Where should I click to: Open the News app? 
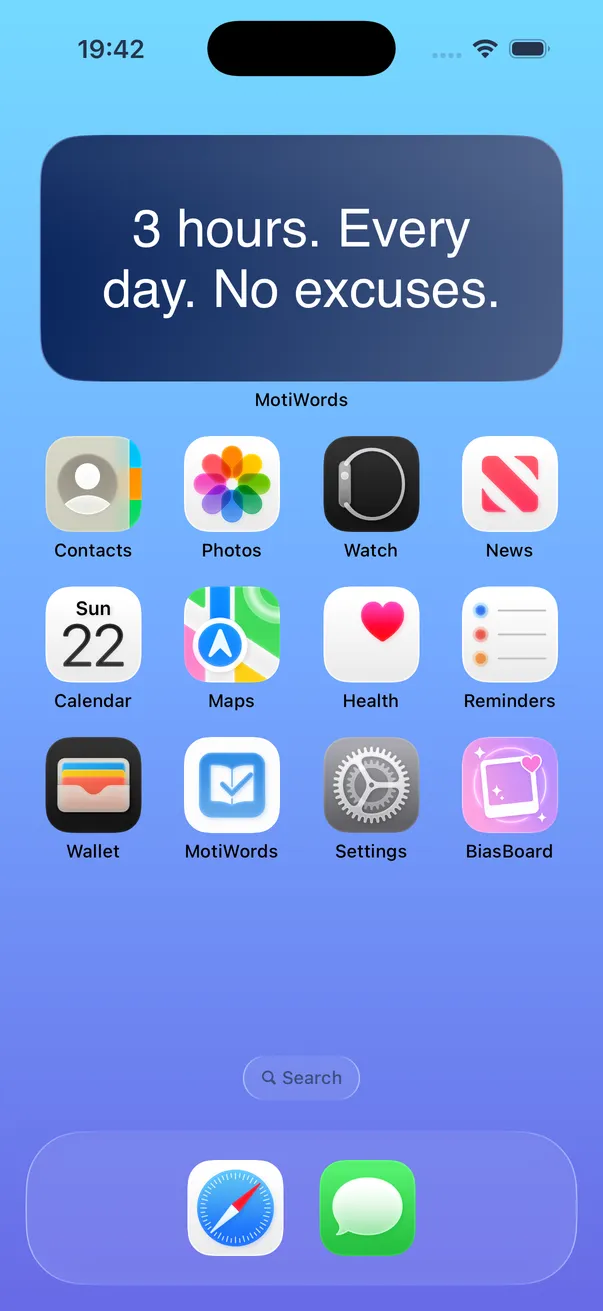(x=510, y=484)
